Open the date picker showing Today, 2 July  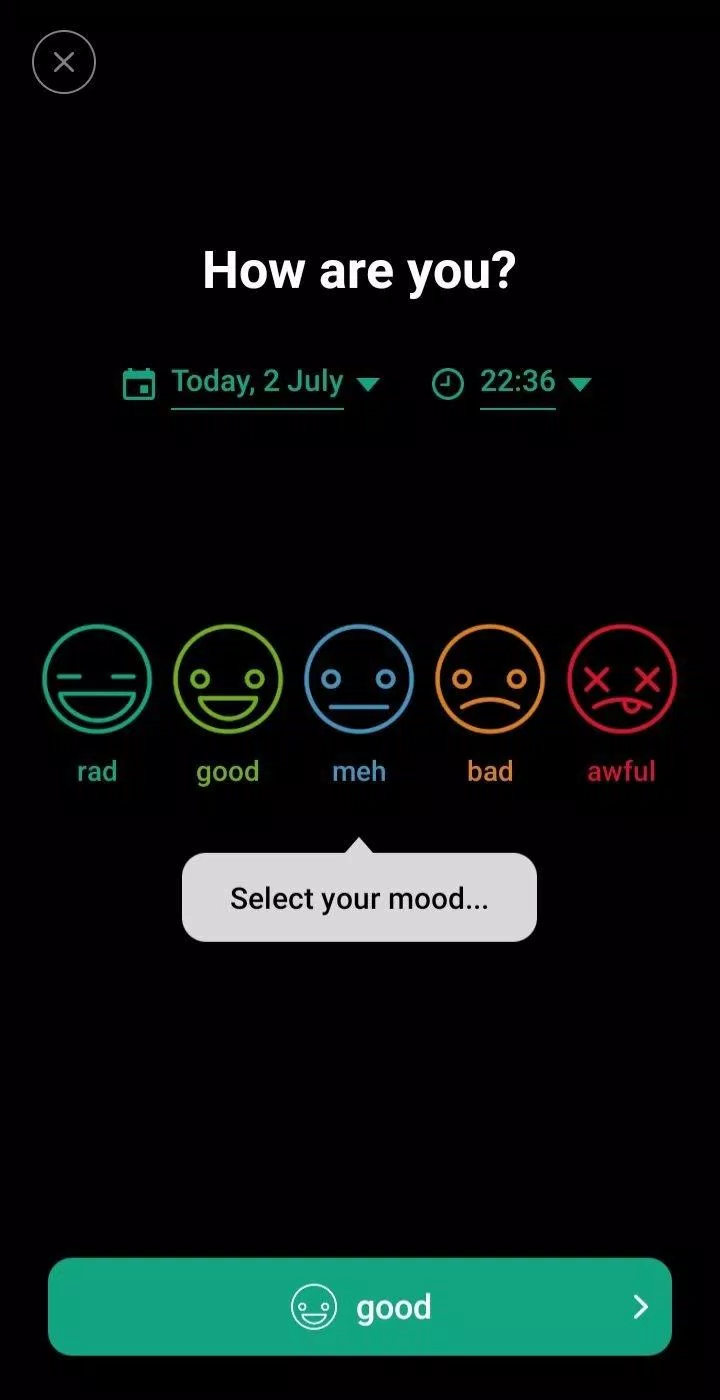(x=257, y=382)
